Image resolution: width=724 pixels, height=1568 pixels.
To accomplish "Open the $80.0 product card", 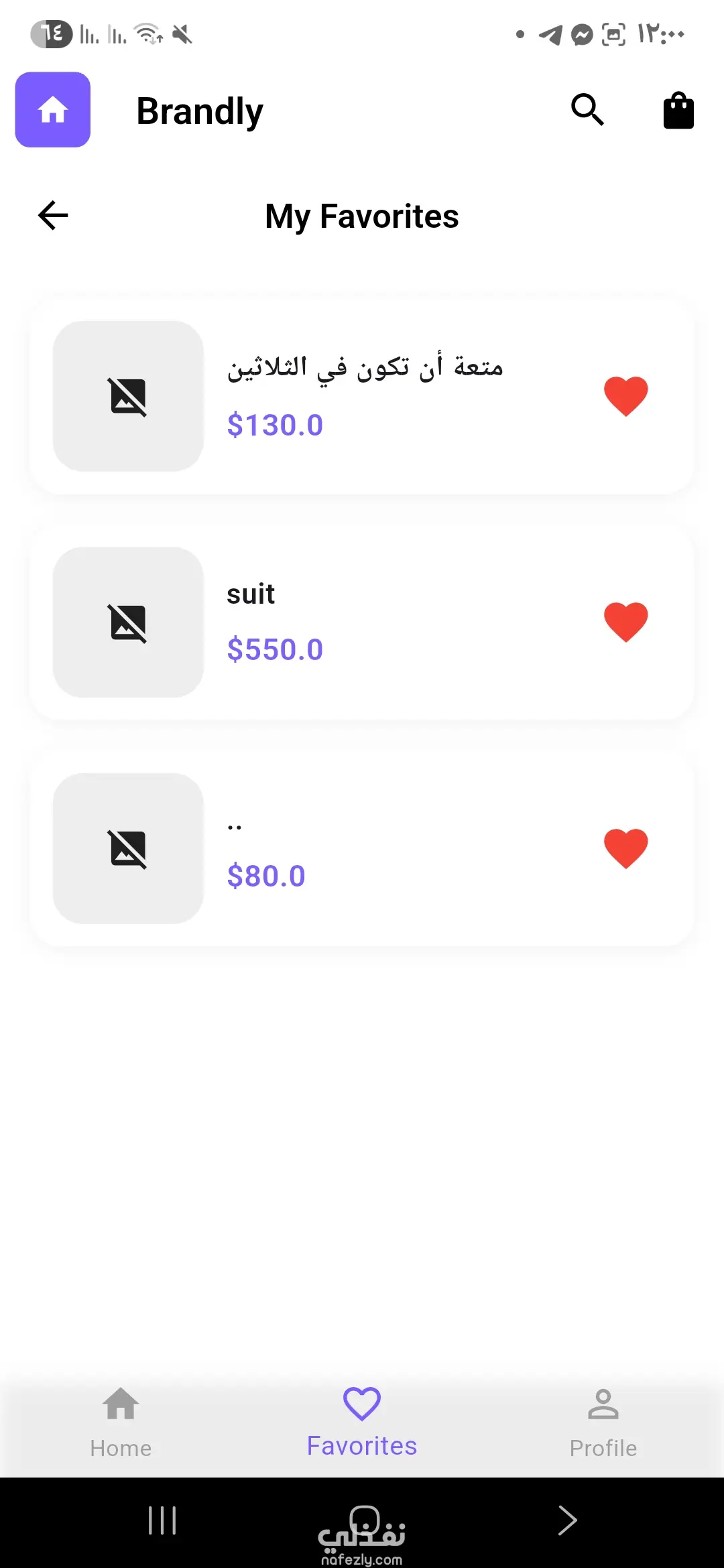I will click(x=362, y=848).
